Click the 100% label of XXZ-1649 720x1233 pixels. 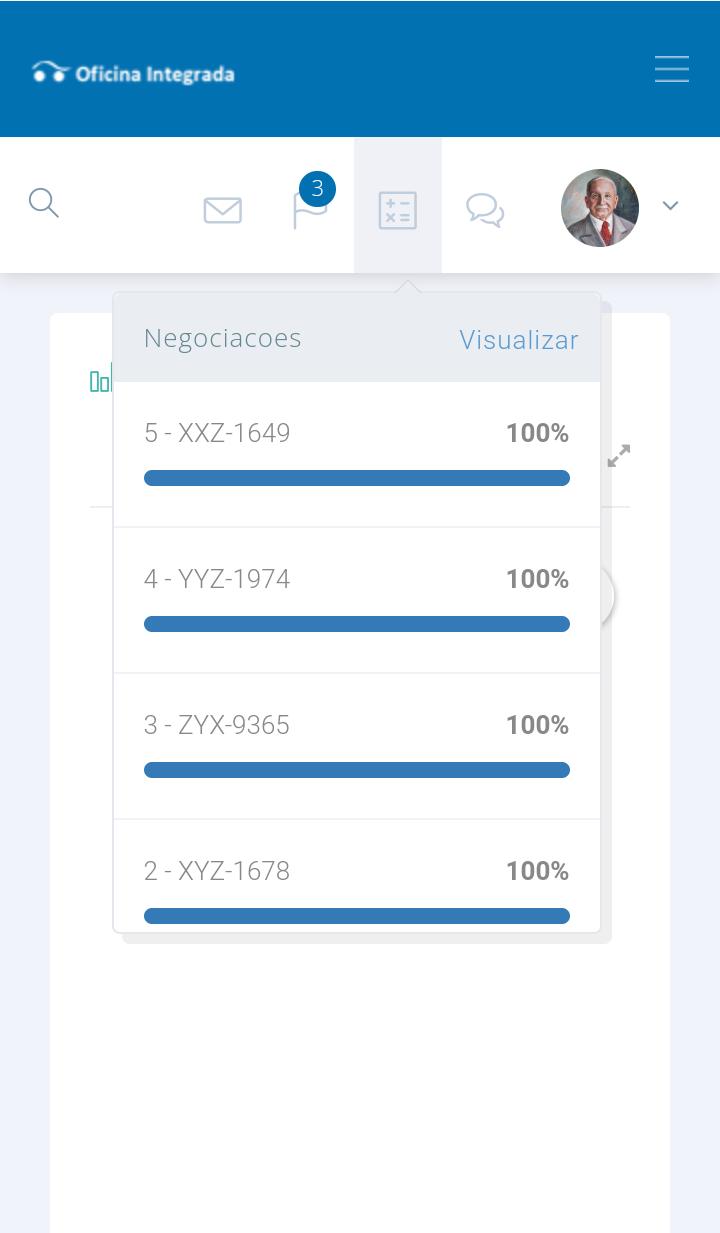537,433
